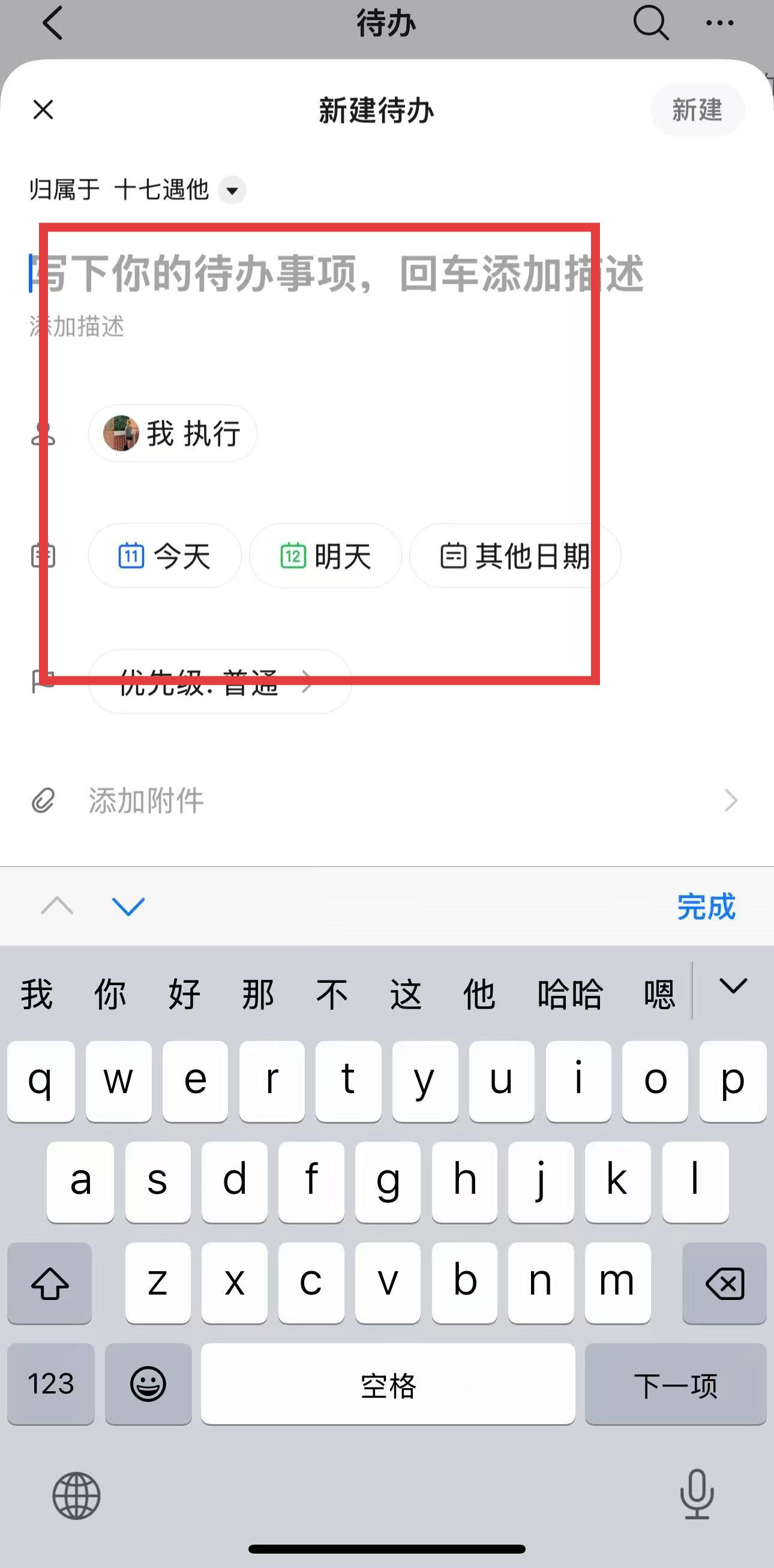Start voice dictation with the microphone

pyautogui.click(x=697, y=1494)
